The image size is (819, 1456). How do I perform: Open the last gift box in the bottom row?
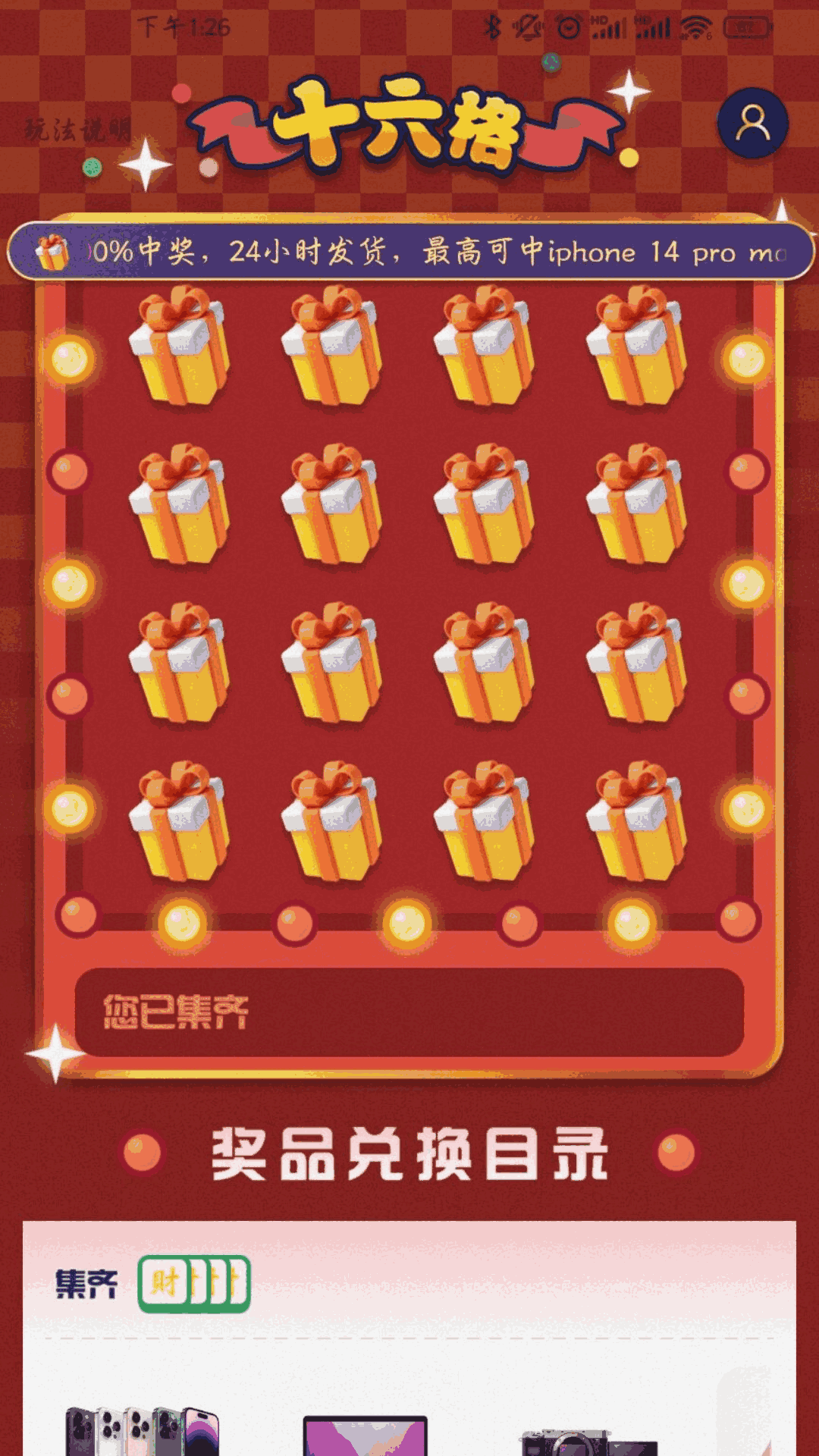tap(638, 822)
